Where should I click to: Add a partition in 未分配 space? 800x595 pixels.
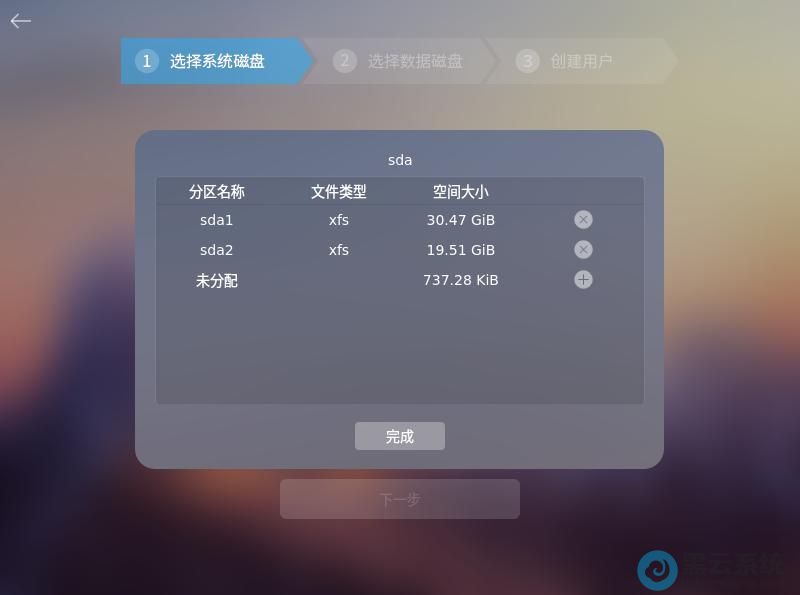point(583,280)
